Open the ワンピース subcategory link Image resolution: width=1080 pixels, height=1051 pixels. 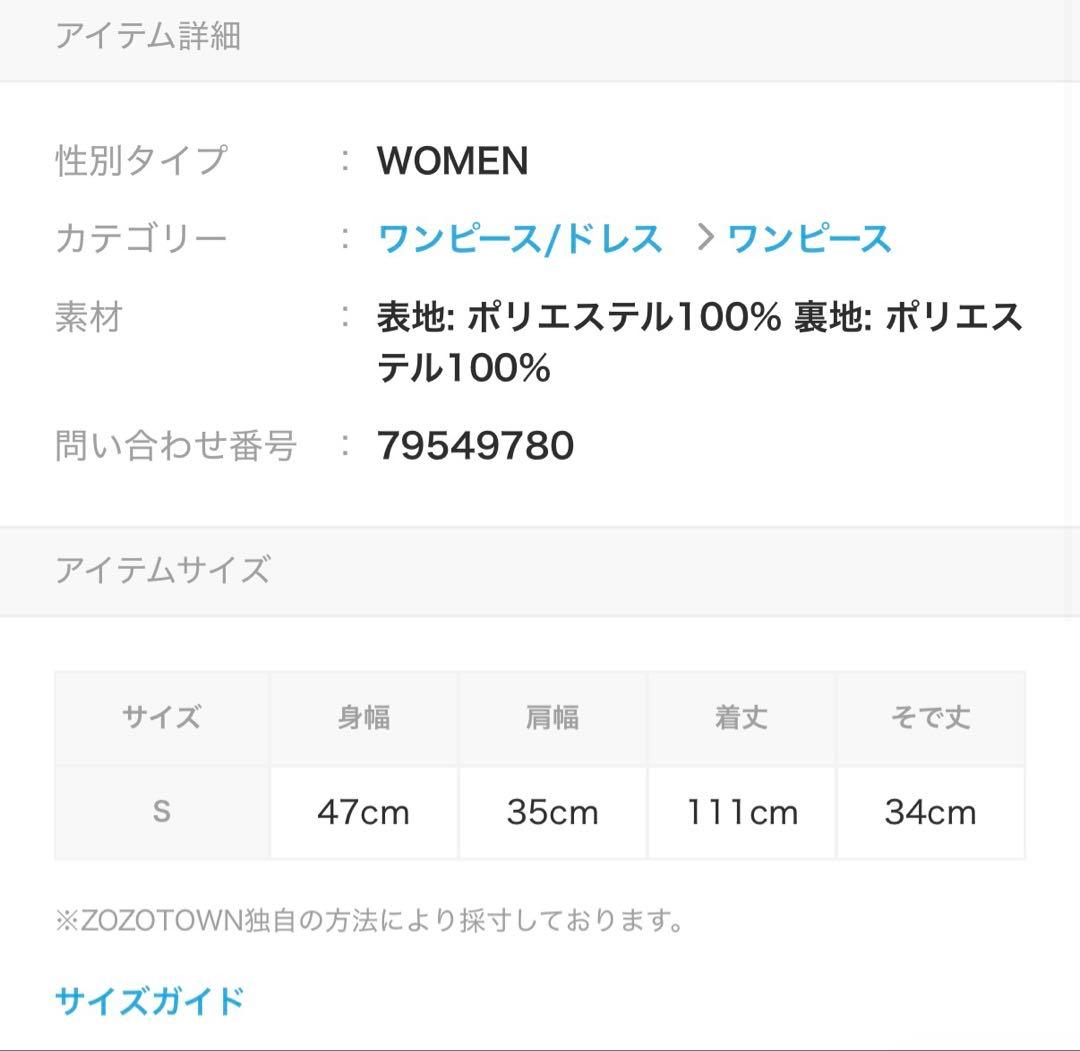[809, 239]
